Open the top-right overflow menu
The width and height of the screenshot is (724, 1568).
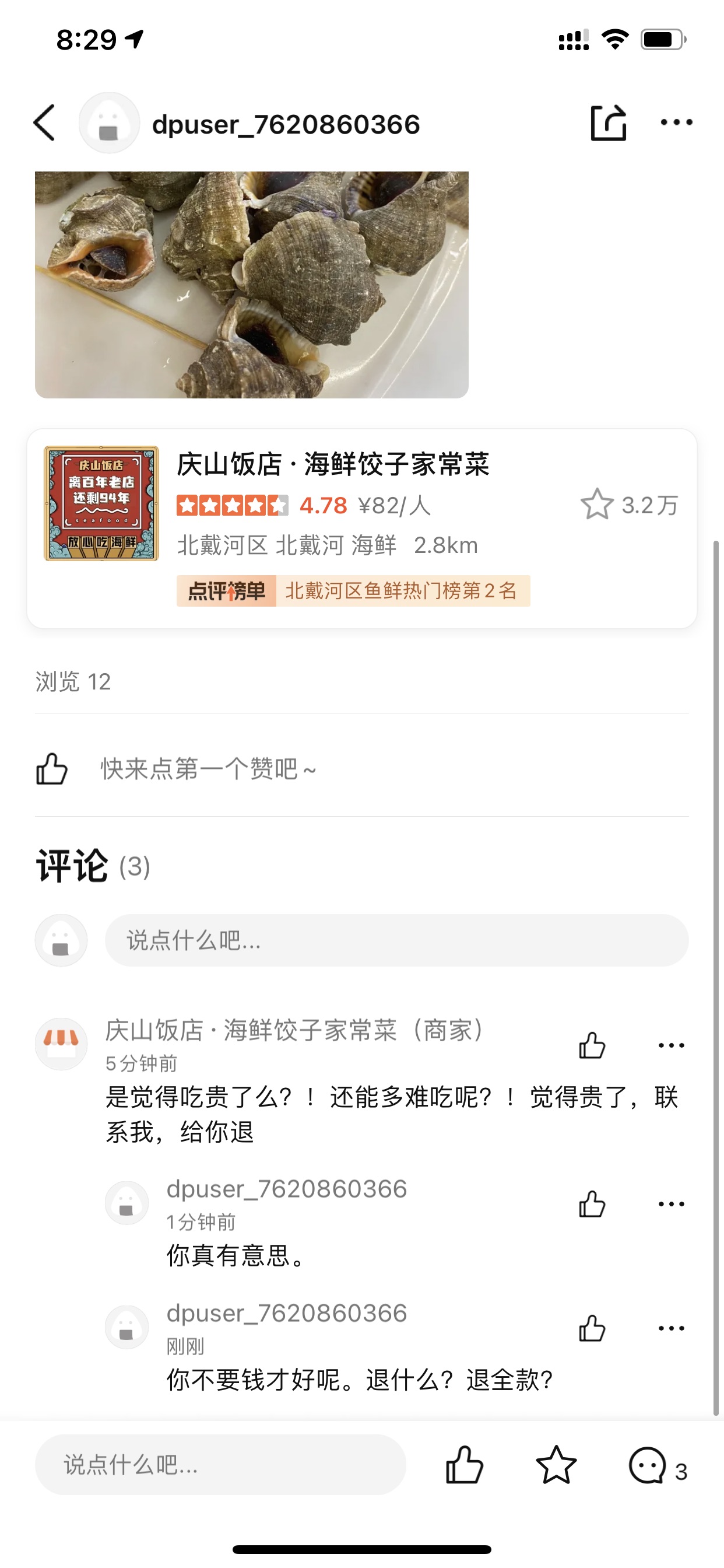[x=676, y=123]
